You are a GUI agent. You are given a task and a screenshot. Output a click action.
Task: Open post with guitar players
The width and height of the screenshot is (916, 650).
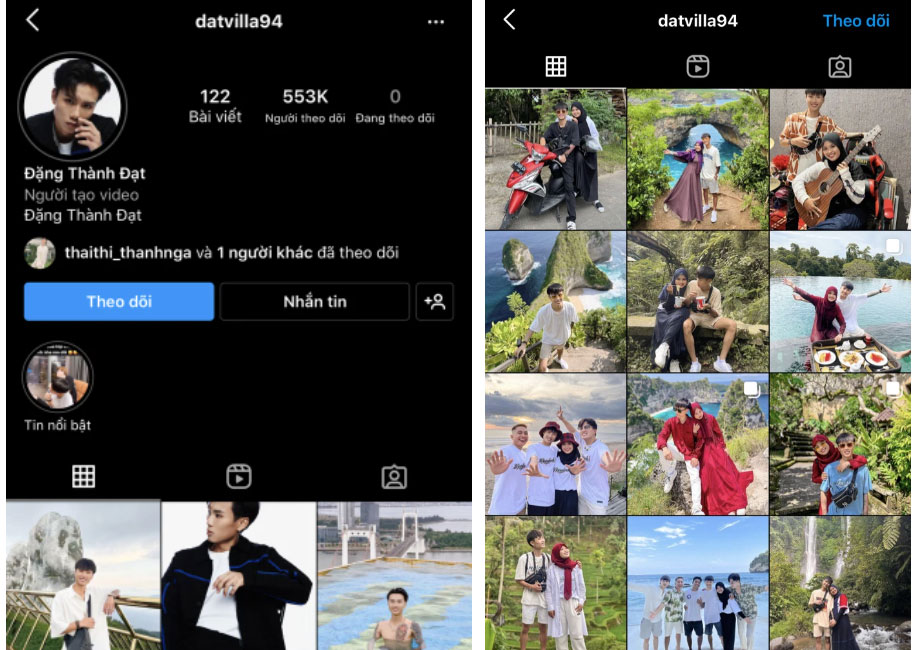[840, 159]
